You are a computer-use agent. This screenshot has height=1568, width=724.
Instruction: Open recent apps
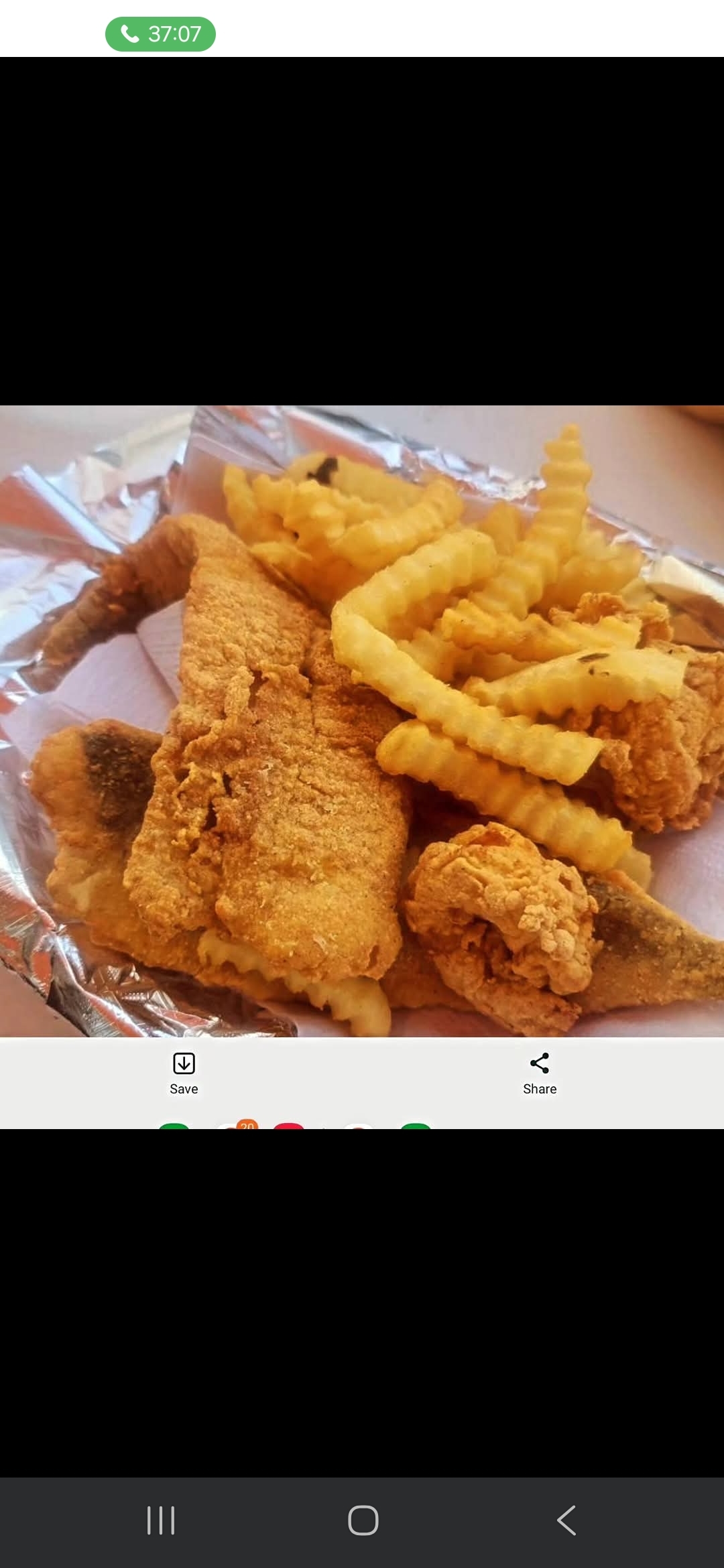(161, 1520)
